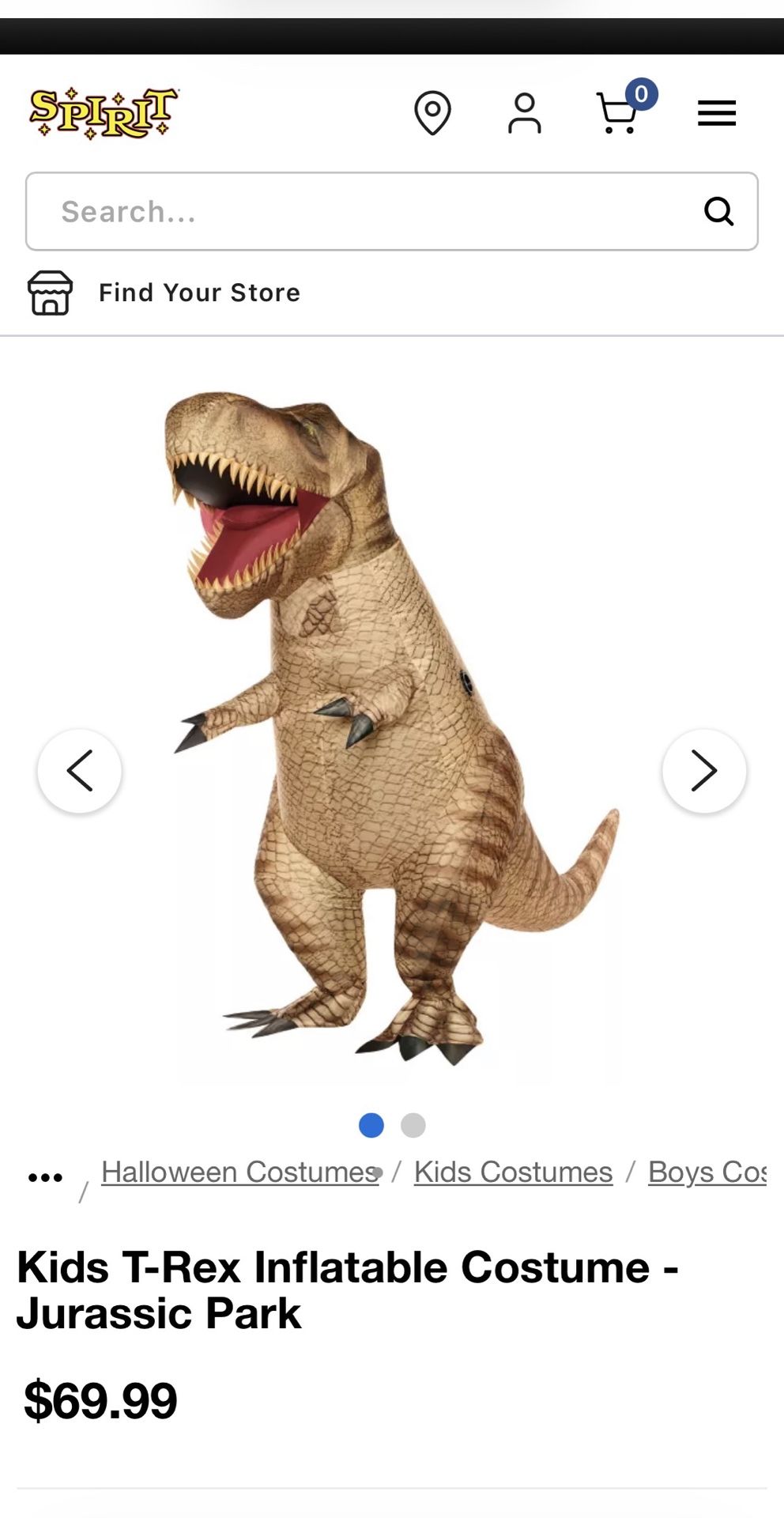Jump to the second image dot

(413, 1125)
